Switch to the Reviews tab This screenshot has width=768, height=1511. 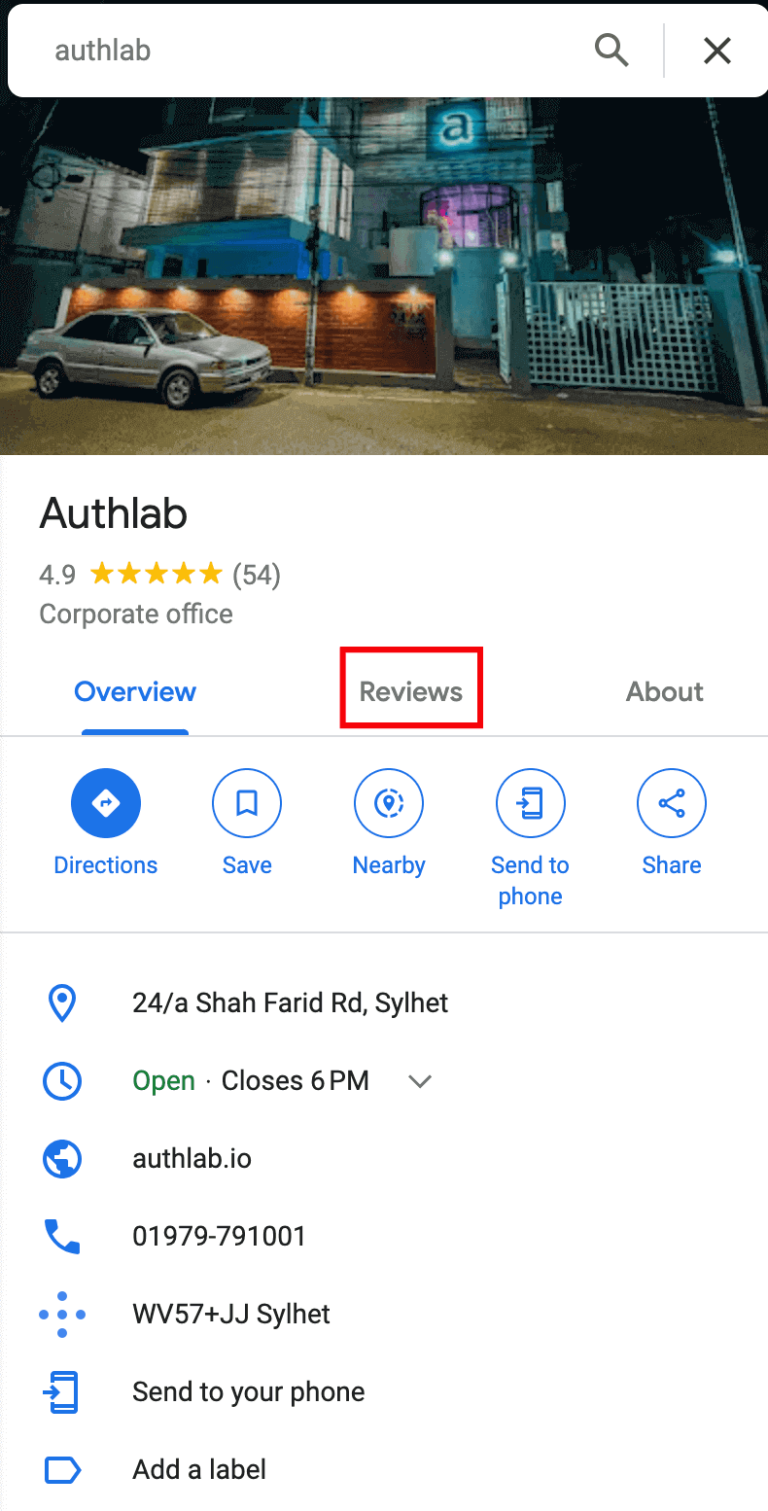tap(410, 691)
